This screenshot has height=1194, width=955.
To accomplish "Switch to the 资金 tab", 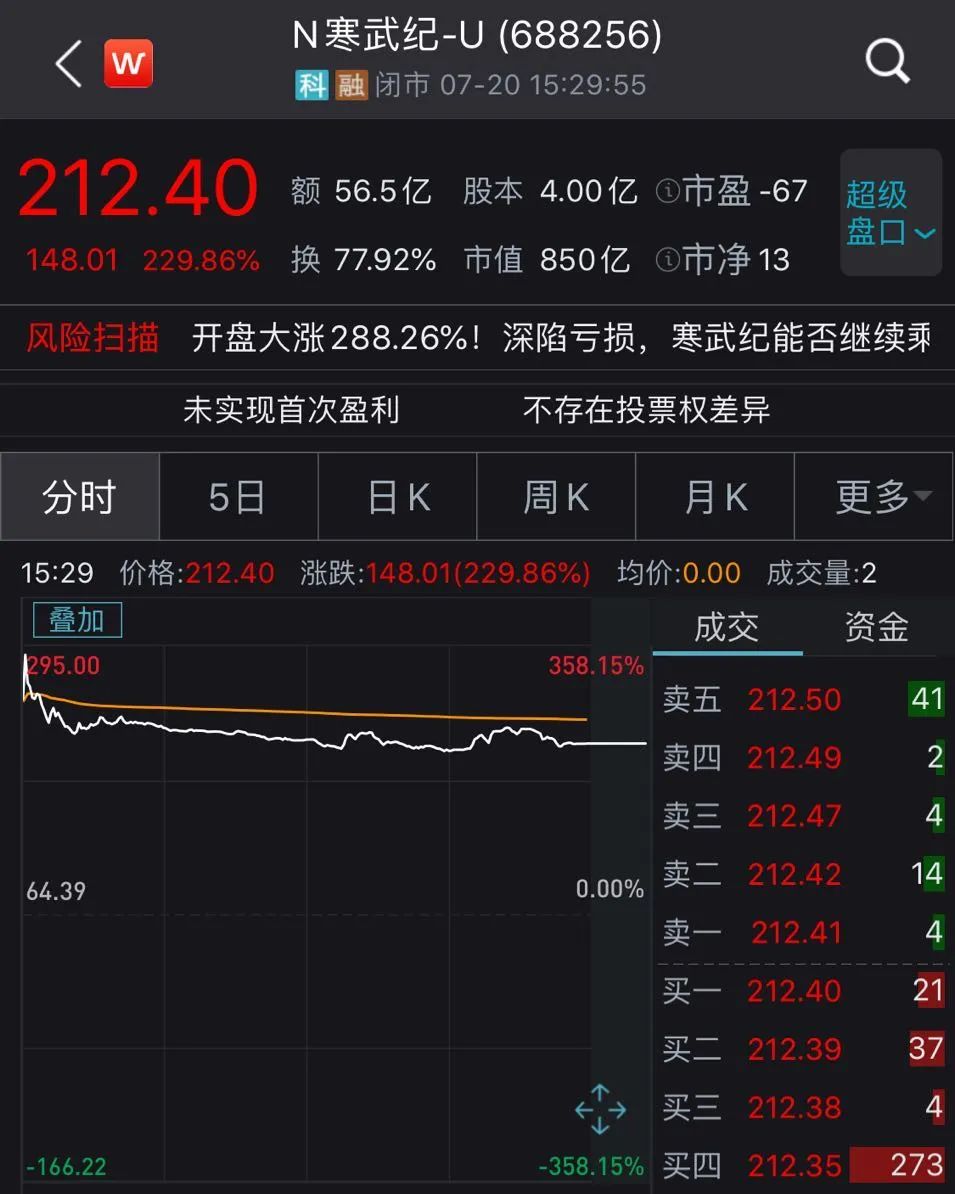I will pyautogui.click(x=876, y=628).
